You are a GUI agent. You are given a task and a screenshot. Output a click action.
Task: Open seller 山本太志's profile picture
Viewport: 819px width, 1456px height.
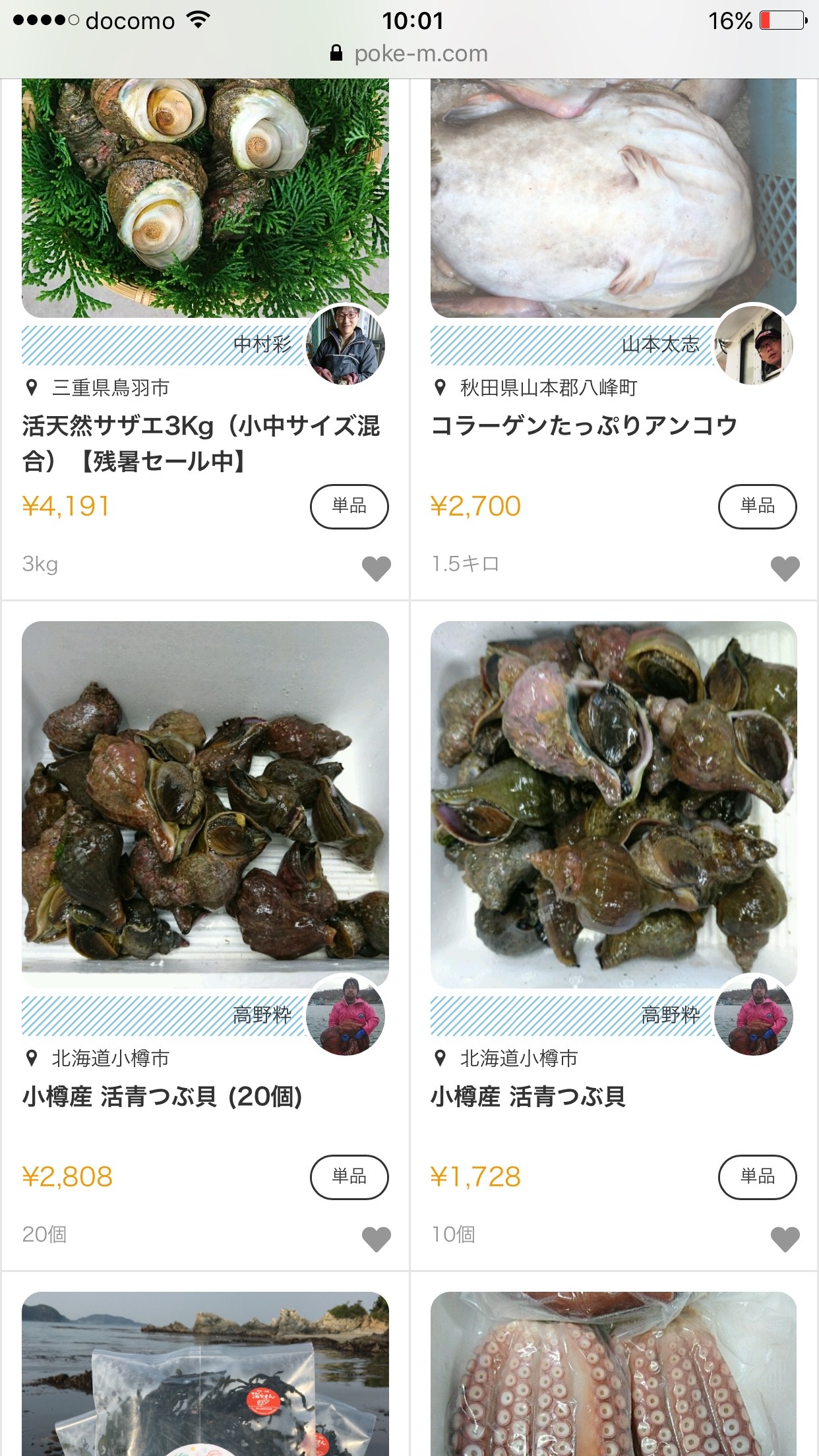(754, 344)
